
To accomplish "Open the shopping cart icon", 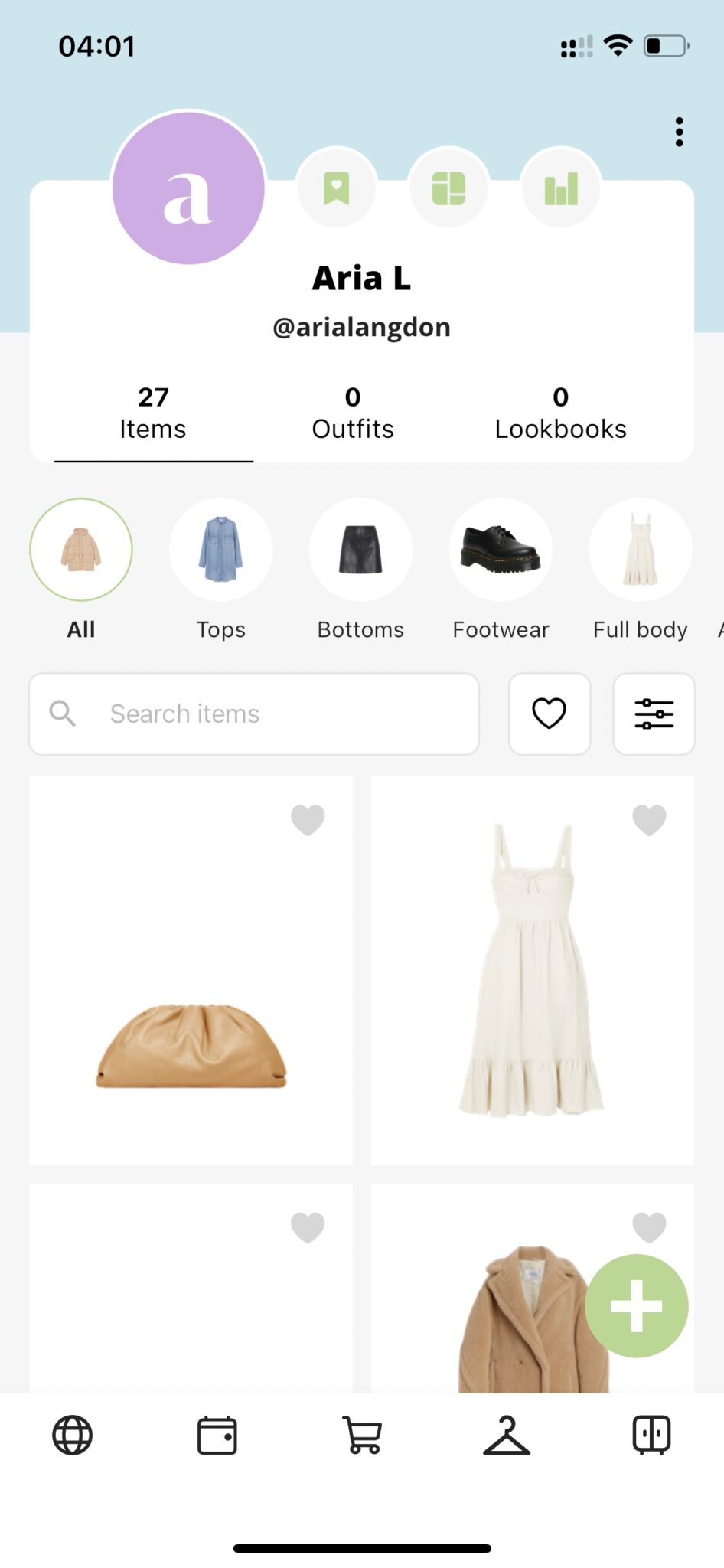I will point(361,1436).
